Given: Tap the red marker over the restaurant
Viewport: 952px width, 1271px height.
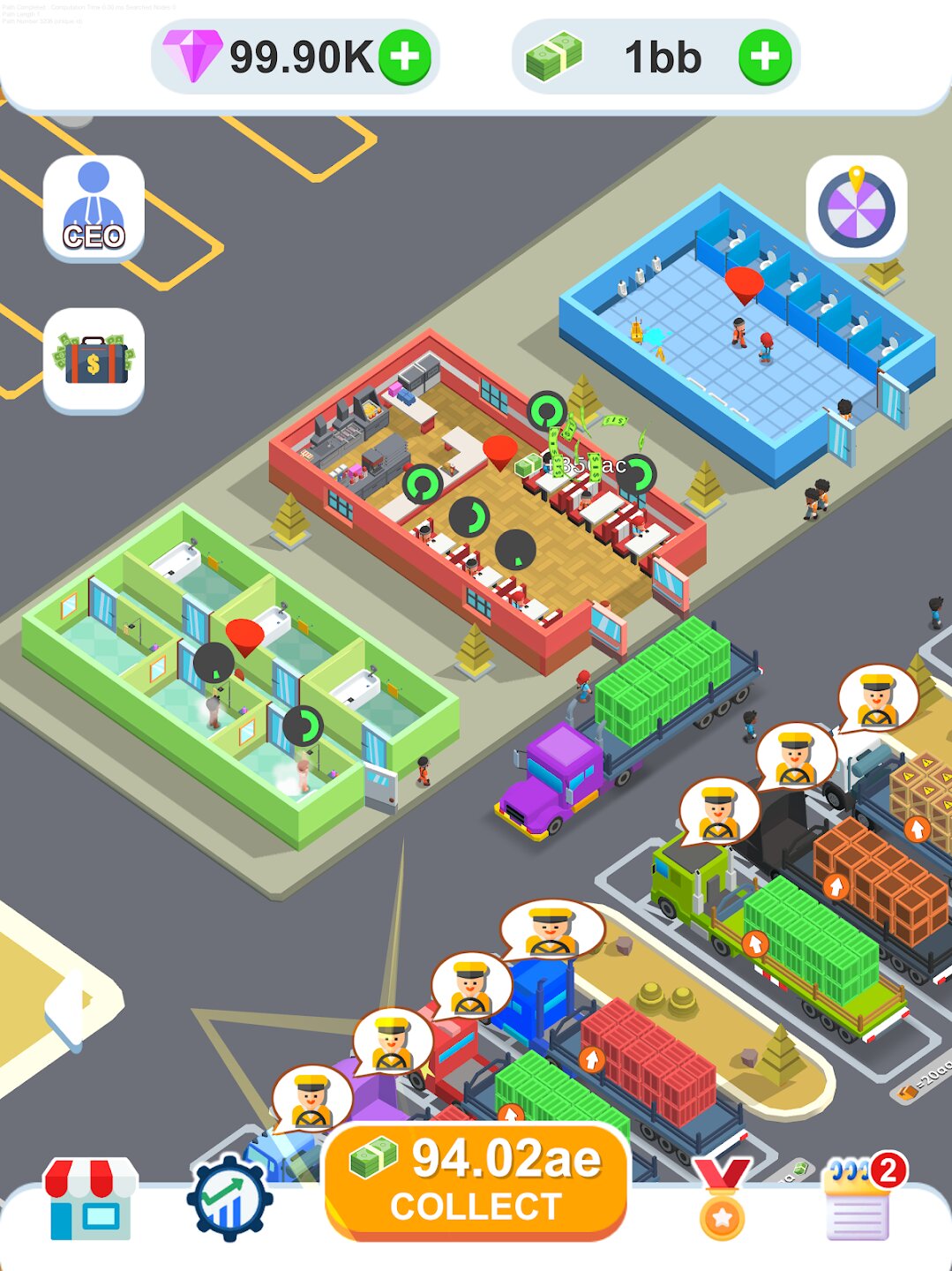Looking at the screenshot, I should click(x=499, y=452).
